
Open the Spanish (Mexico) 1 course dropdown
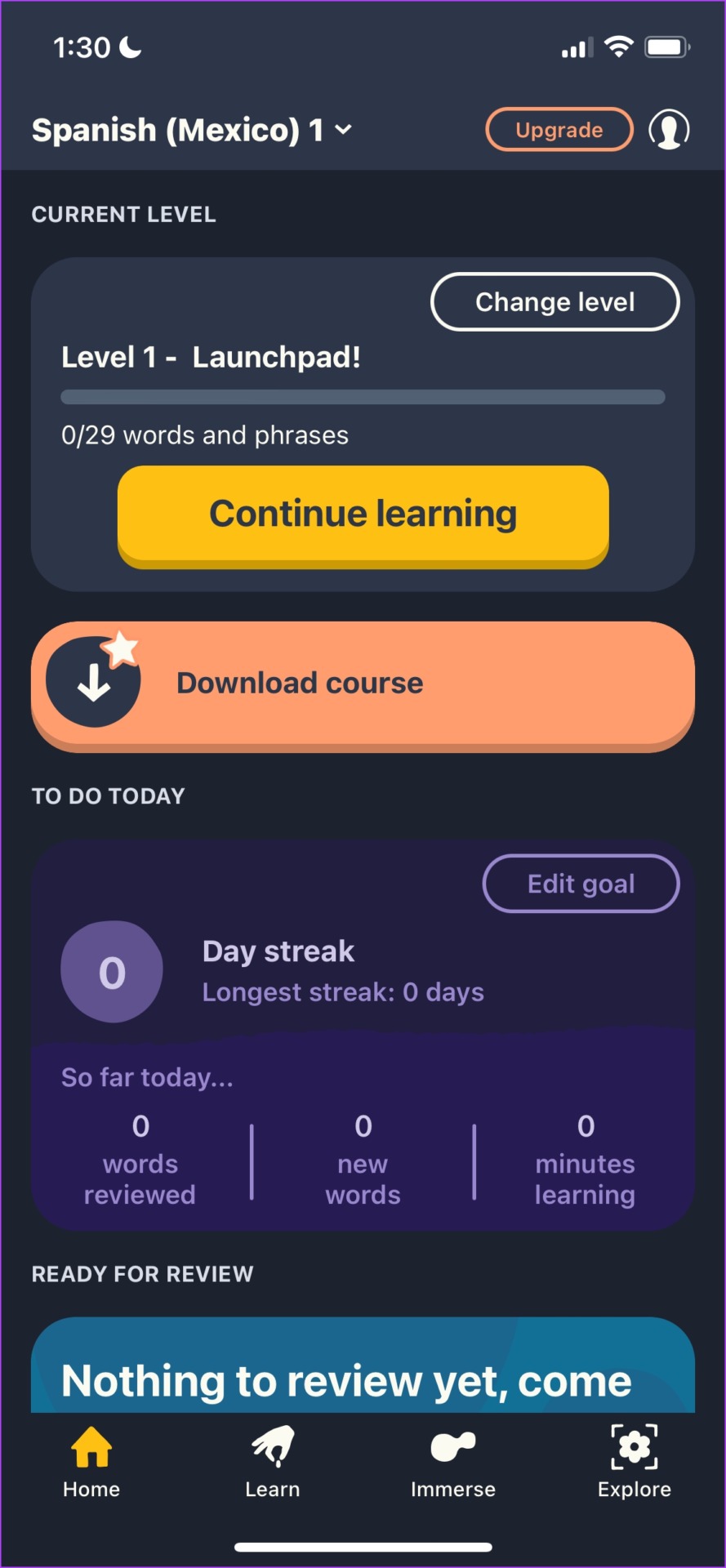(x=192, y=130)
